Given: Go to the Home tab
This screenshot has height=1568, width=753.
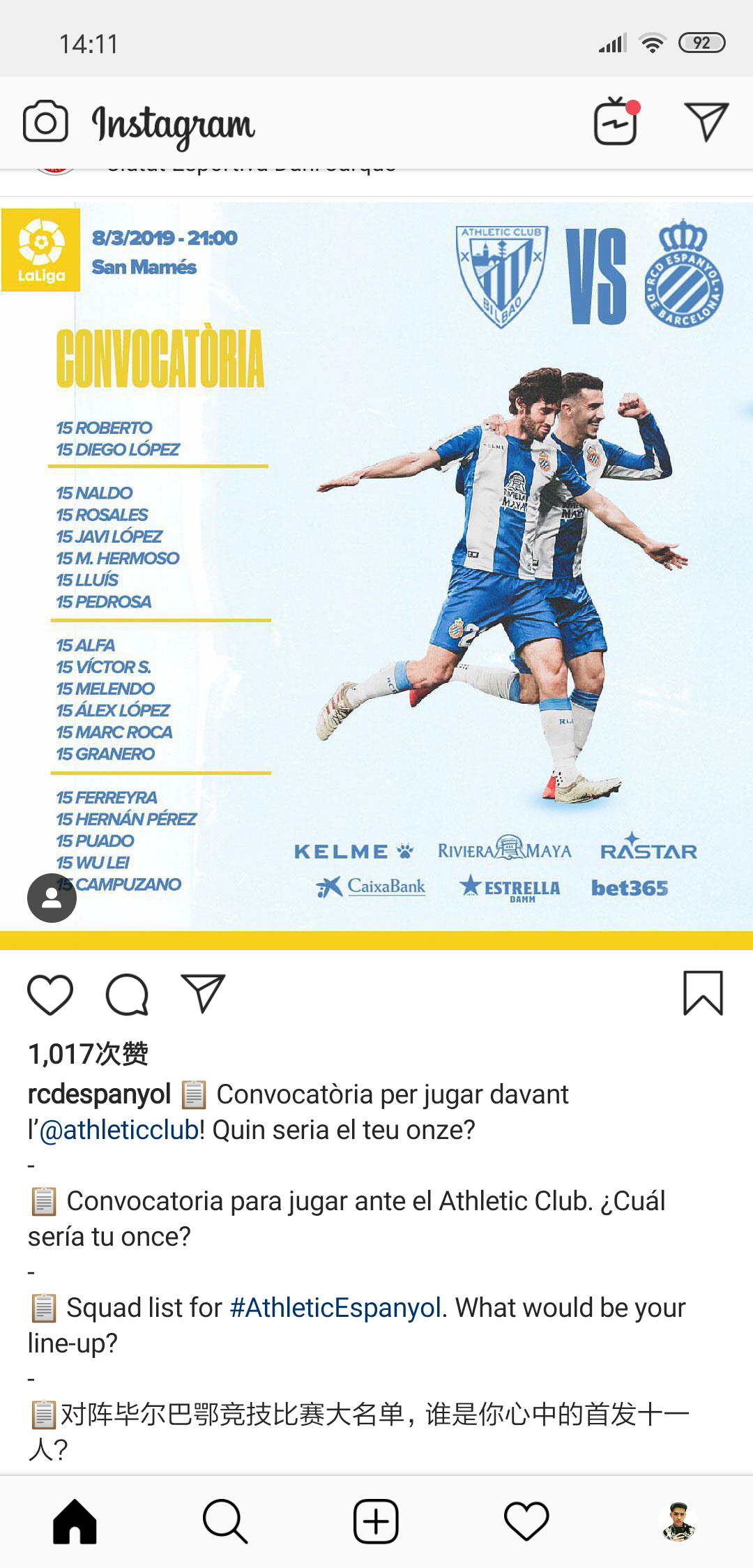Looking at the screenshot, I should click(x=75, y=1521).
